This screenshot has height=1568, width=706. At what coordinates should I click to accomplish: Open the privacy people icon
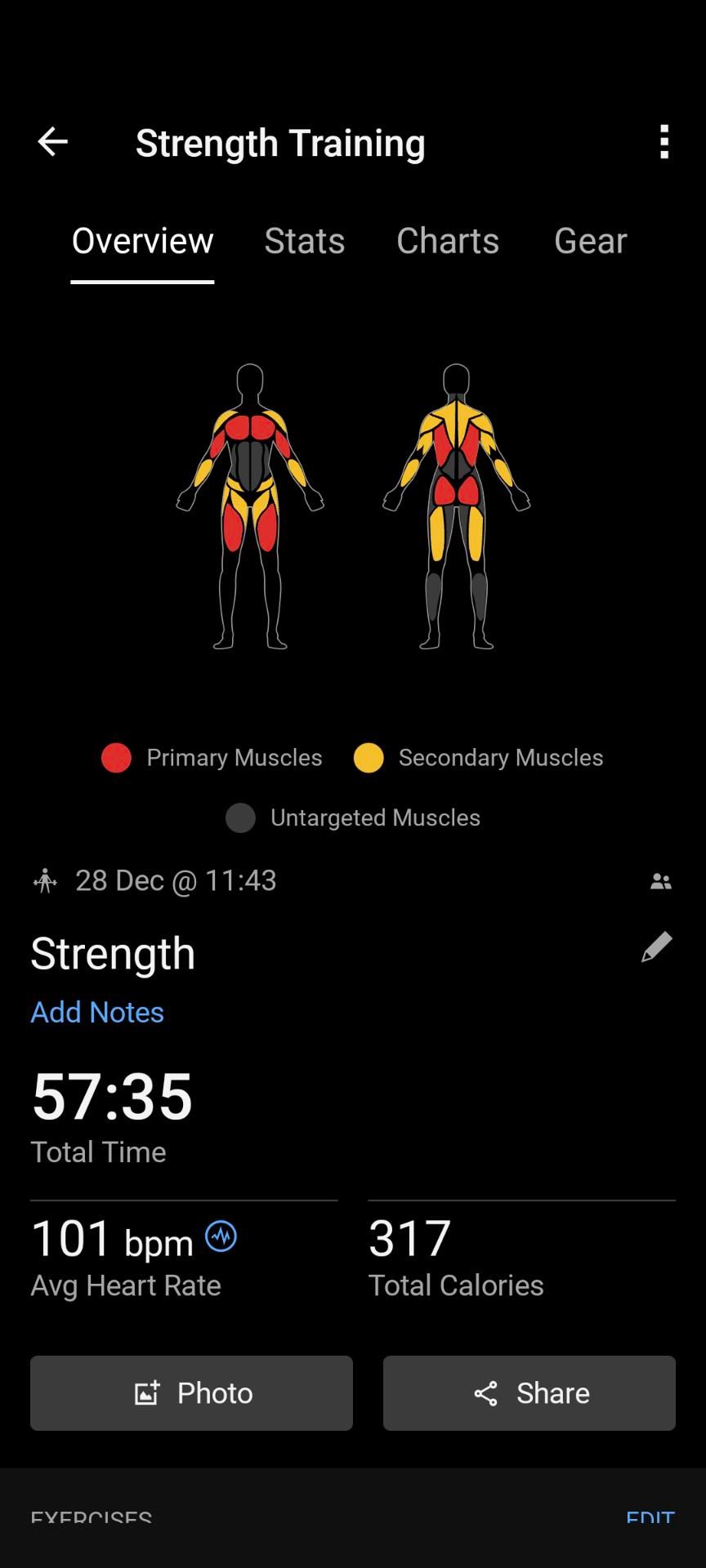pos(660,881)
